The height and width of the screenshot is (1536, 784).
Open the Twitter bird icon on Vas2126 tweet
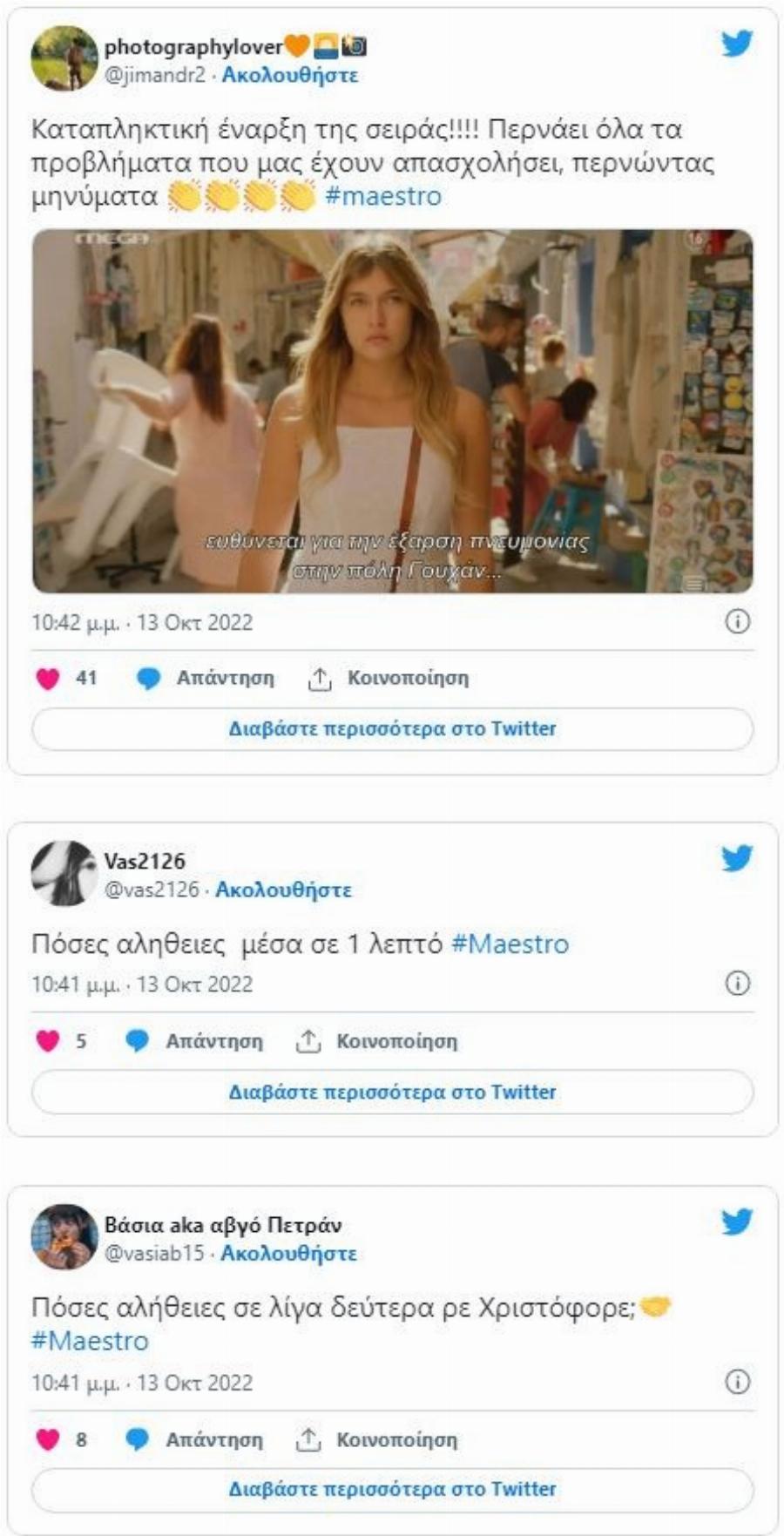[737, 859]
